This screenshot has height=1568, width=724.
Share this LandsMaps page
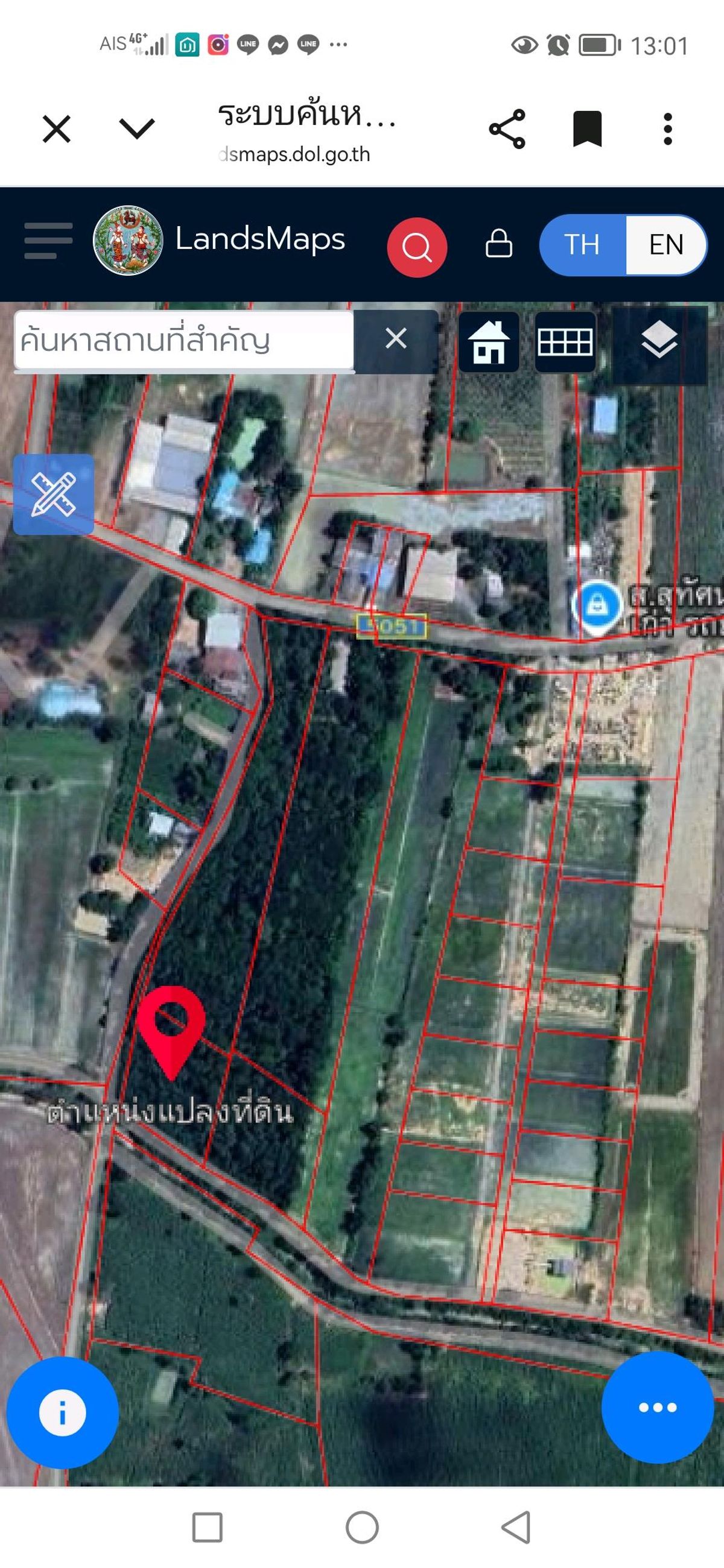(507, 129)
